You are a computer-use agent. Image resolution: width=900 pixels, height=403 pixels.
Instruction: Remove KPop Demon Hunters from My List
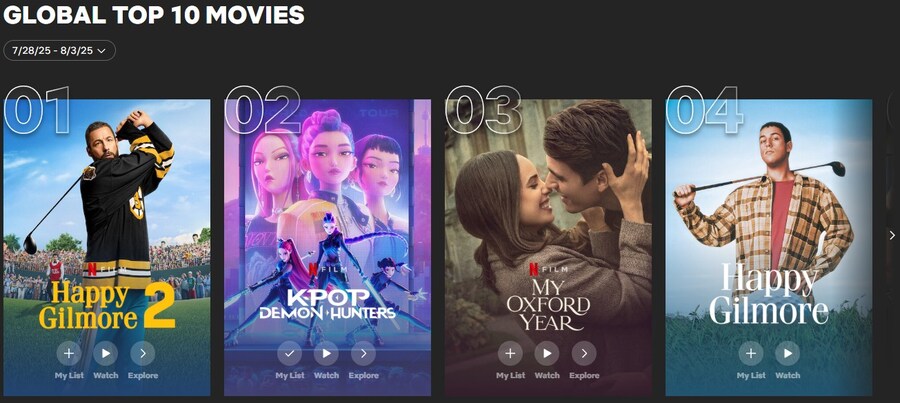click(289, 353)
